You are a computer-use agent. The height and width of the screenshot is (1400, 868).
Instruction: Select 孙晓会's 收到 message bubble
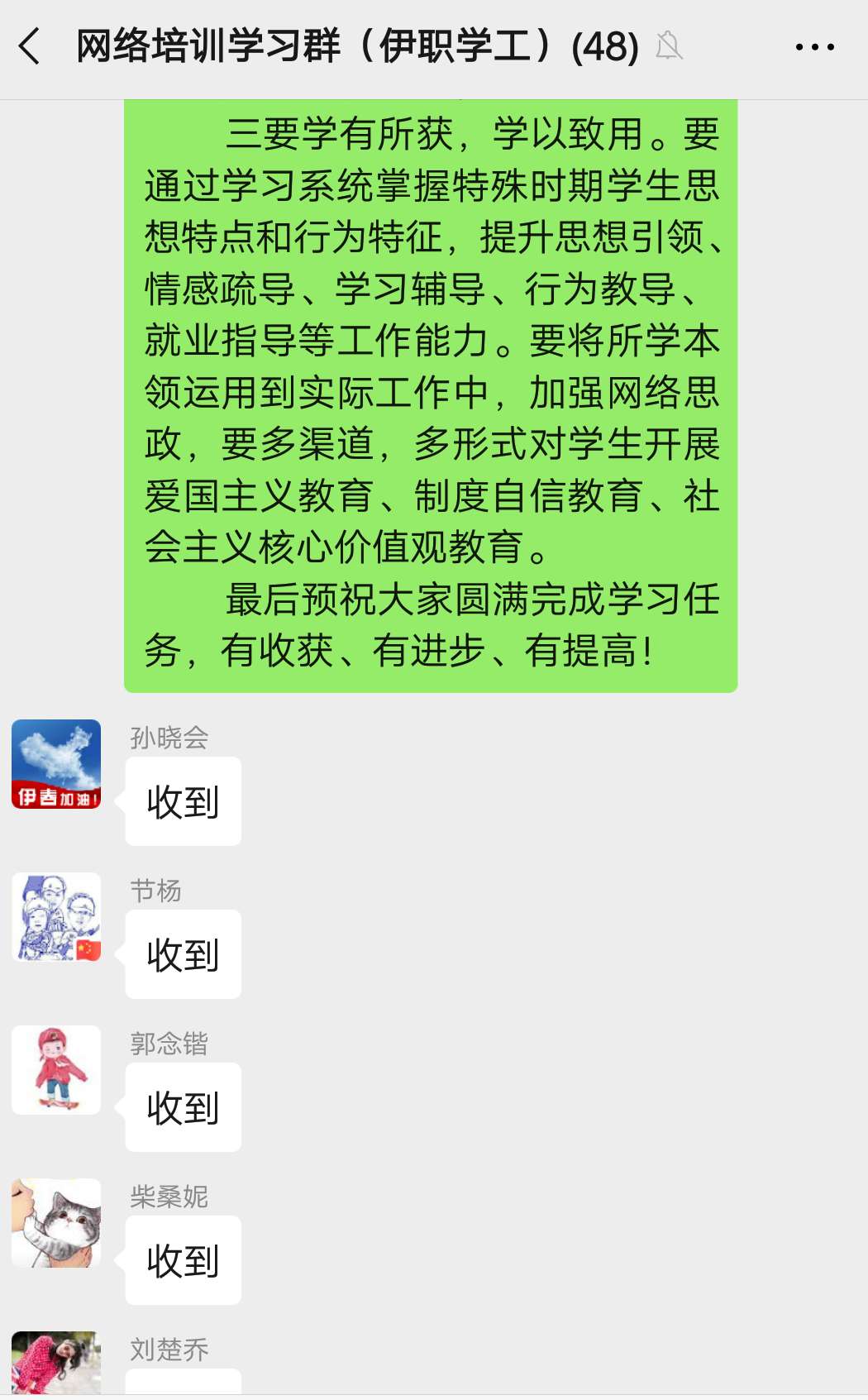point(183,800)
